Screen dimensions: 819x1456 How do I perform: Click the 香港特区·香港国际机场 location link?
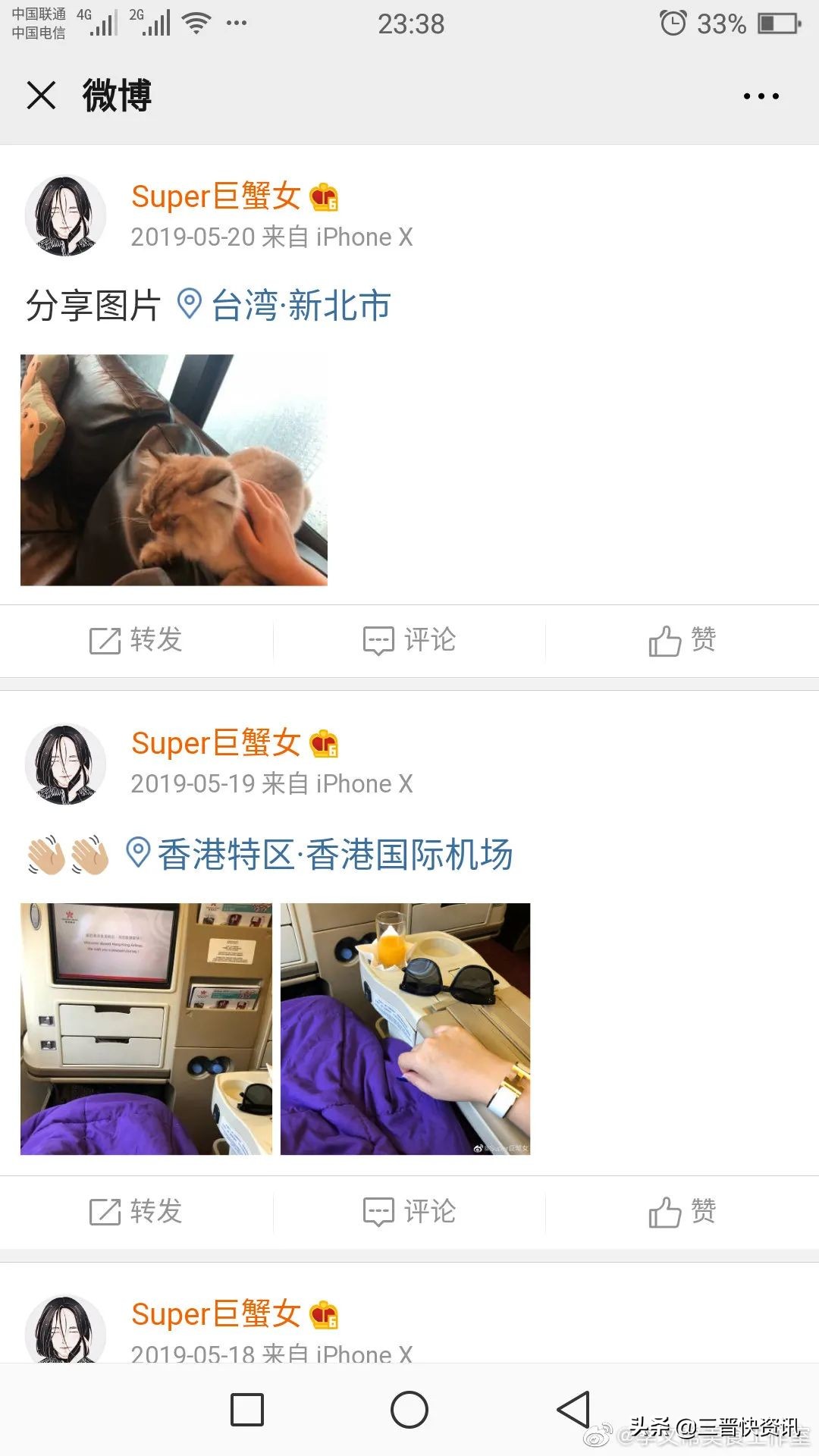click(x=334, y=853)
